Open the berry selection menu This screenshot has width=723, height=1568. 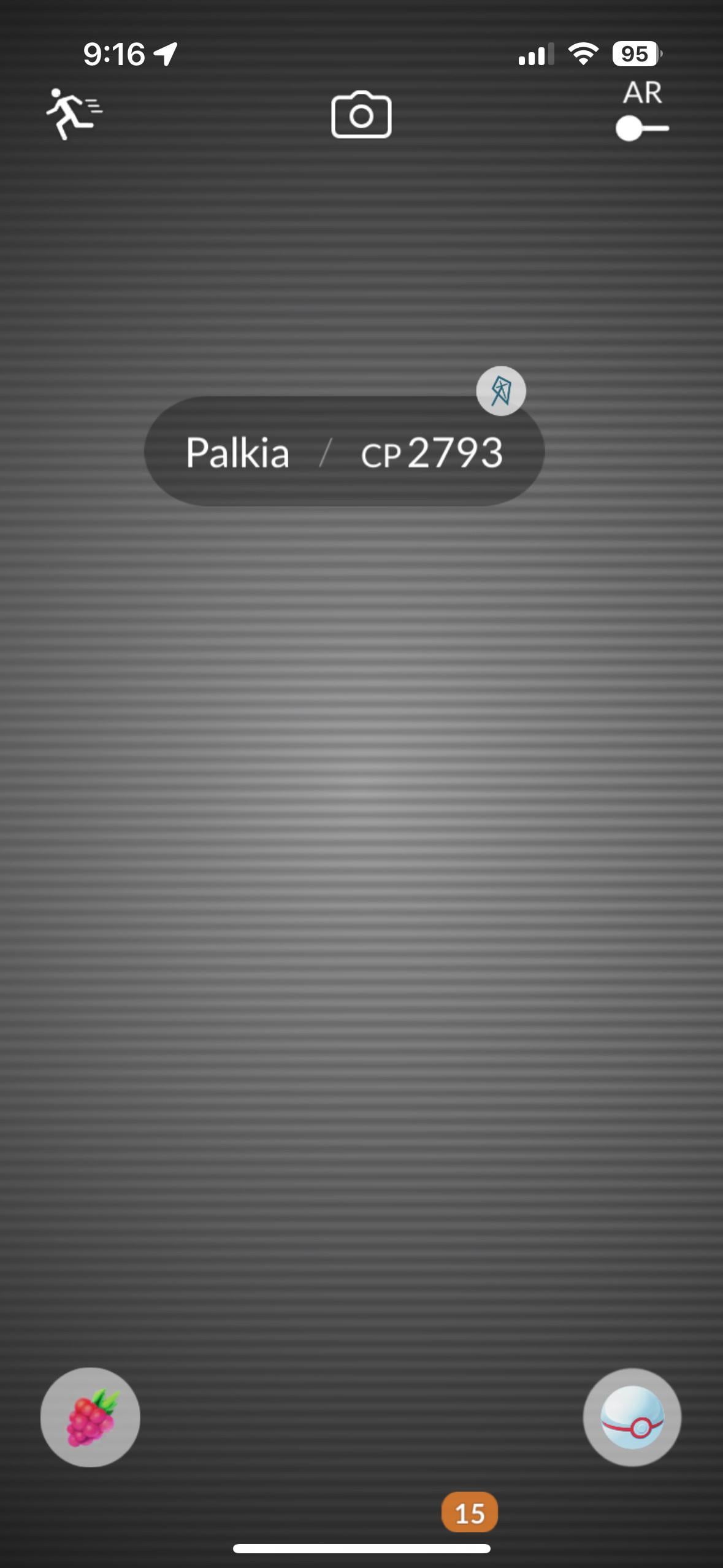90,1418
